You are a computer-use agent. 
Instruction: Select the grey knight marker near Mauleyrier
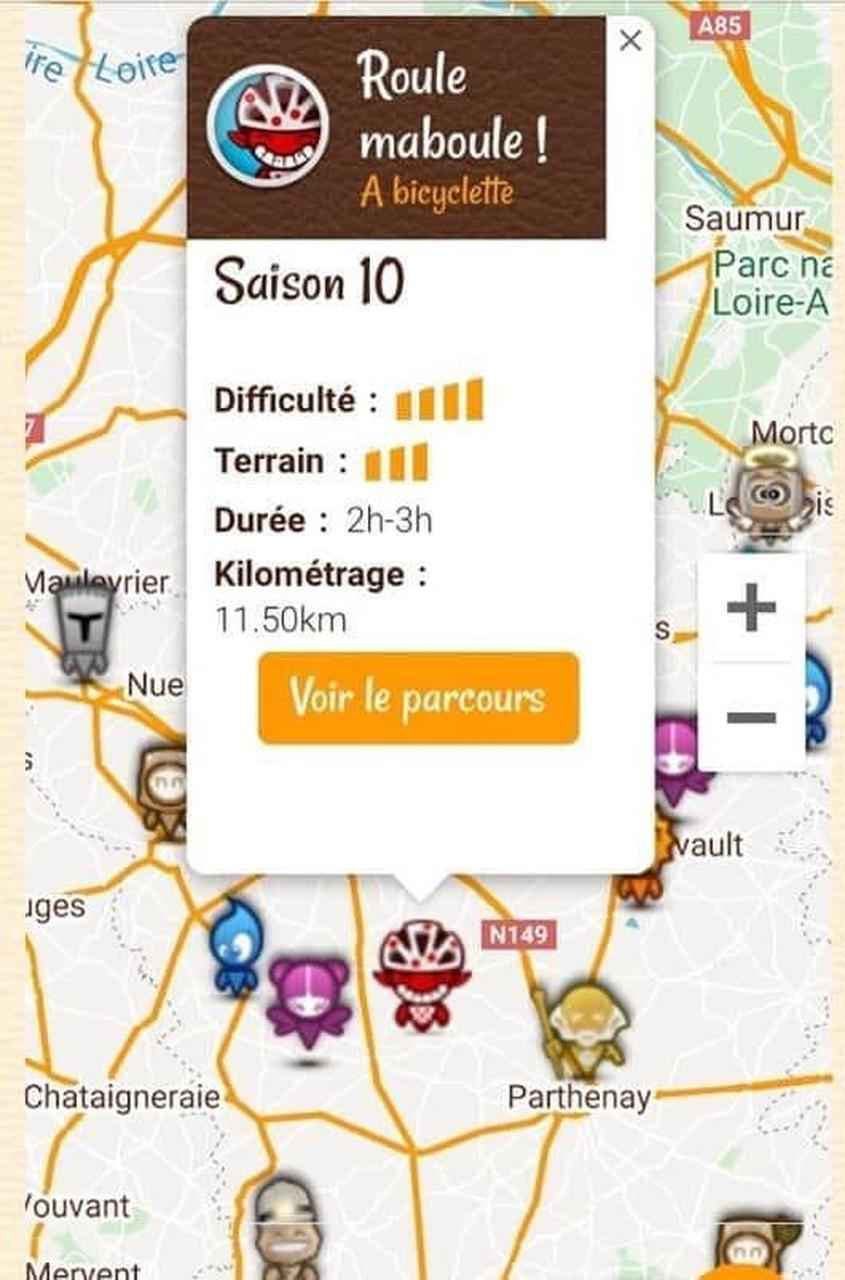tap(84, 630)
